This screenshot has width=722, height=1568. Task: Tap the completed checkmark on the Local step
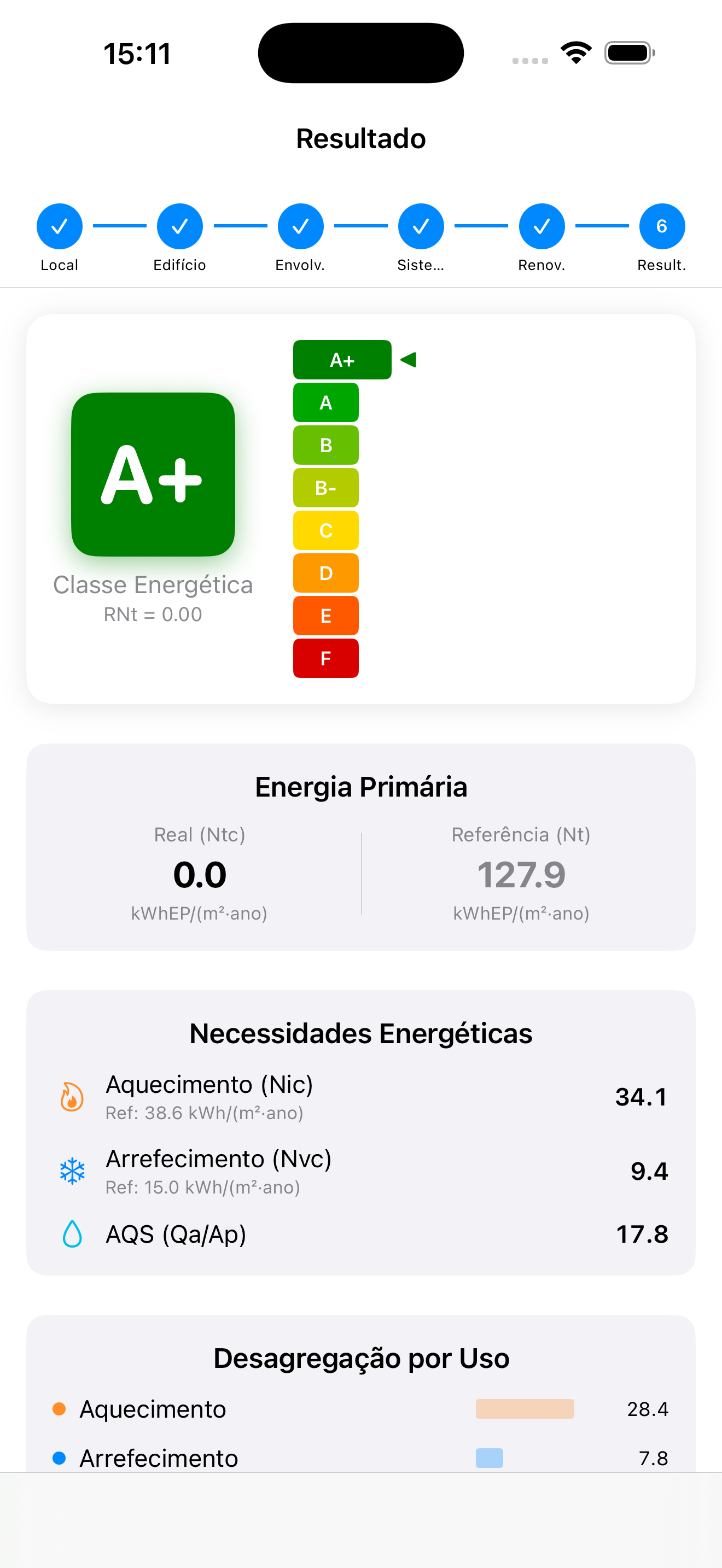59,226
